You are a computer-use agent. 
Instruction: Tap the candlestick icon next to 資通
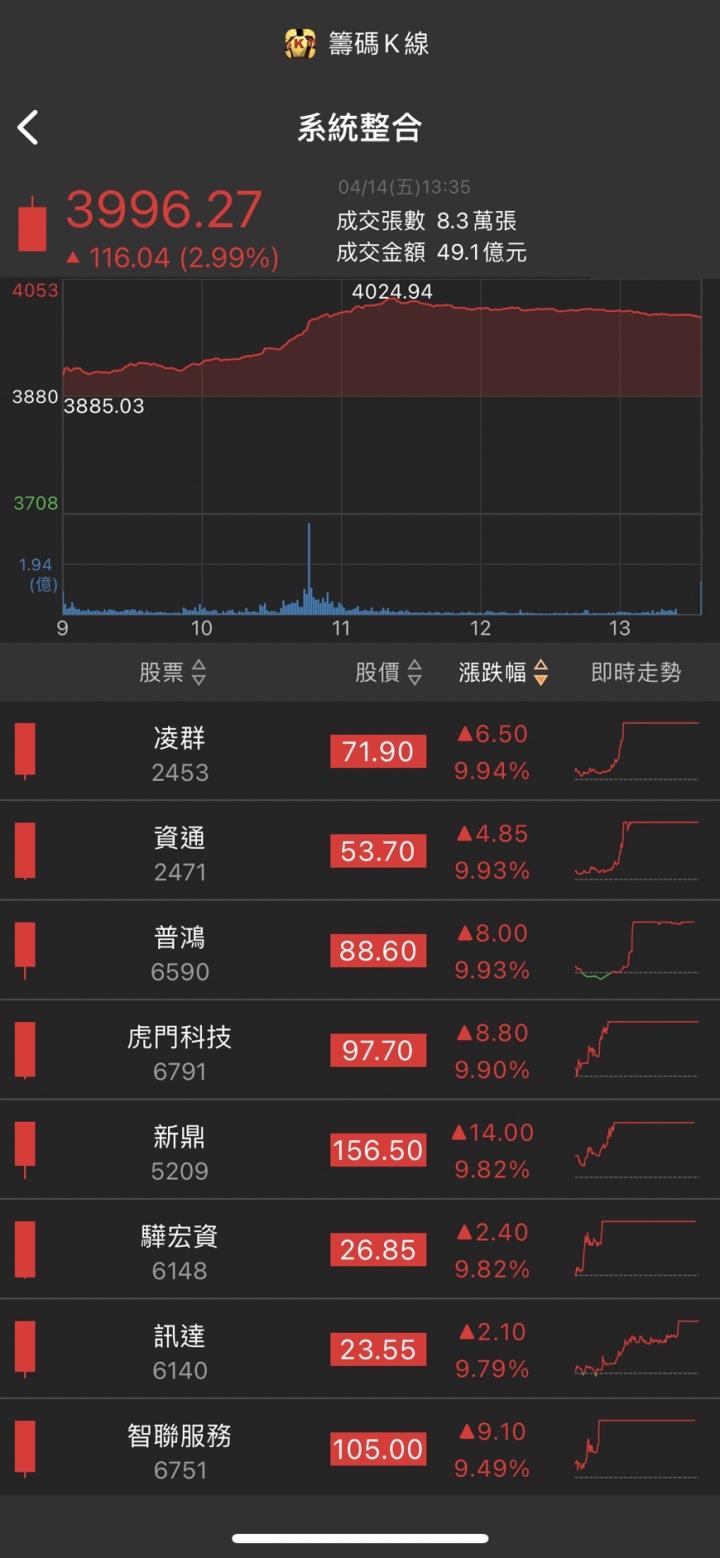28,850
